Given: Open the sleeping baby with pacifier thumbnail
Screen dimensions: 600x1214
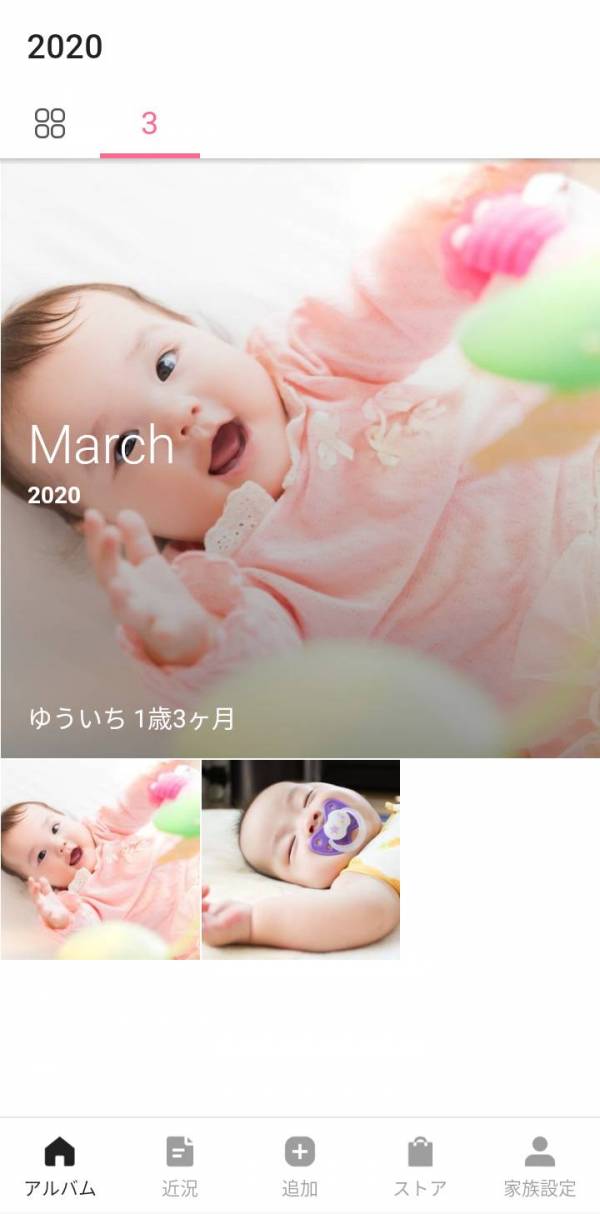Looking at the screenshot, I should [301, 860].
